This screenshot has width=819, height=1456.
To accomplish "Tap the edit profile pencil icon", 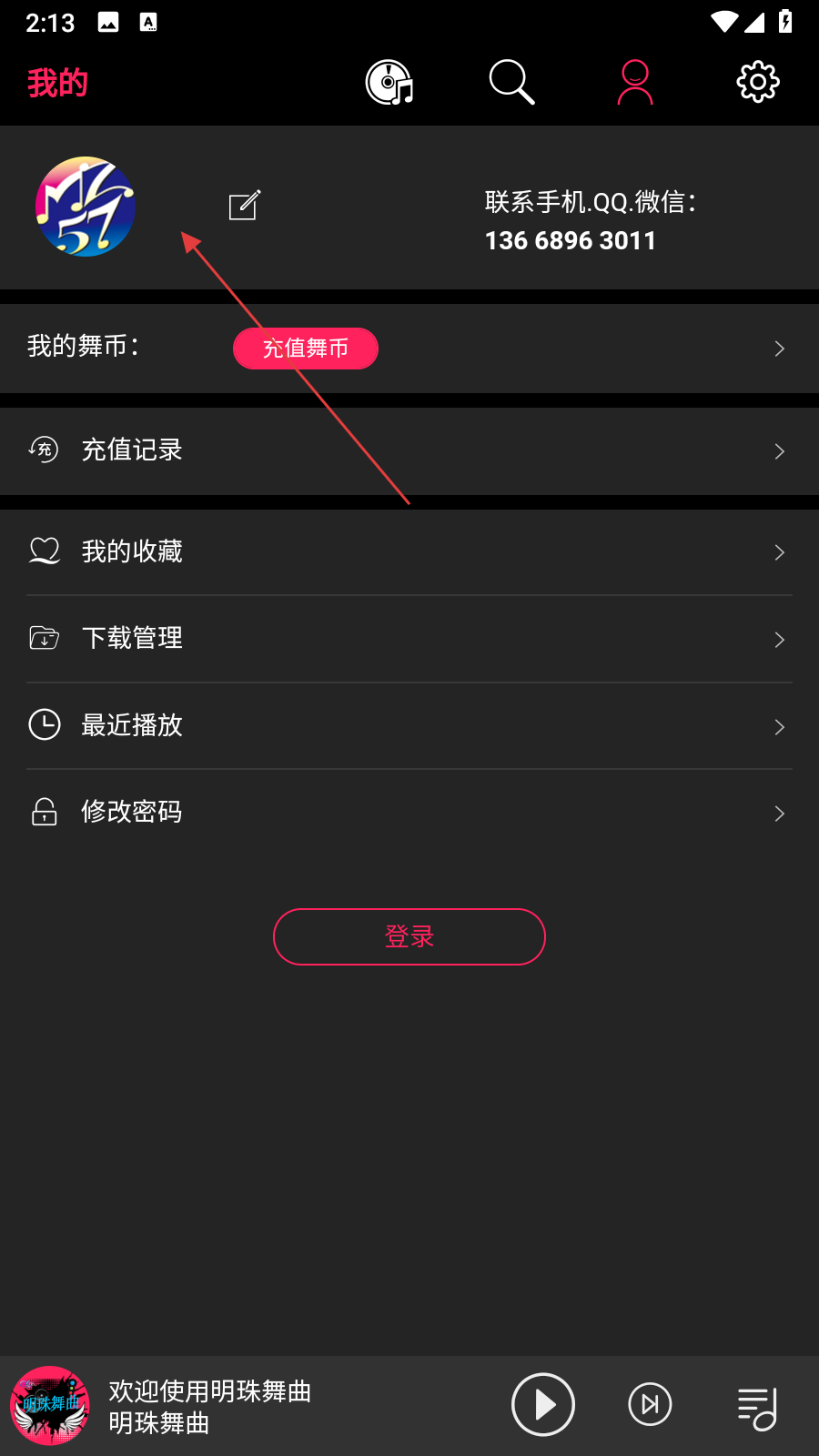I will [245, 205].
